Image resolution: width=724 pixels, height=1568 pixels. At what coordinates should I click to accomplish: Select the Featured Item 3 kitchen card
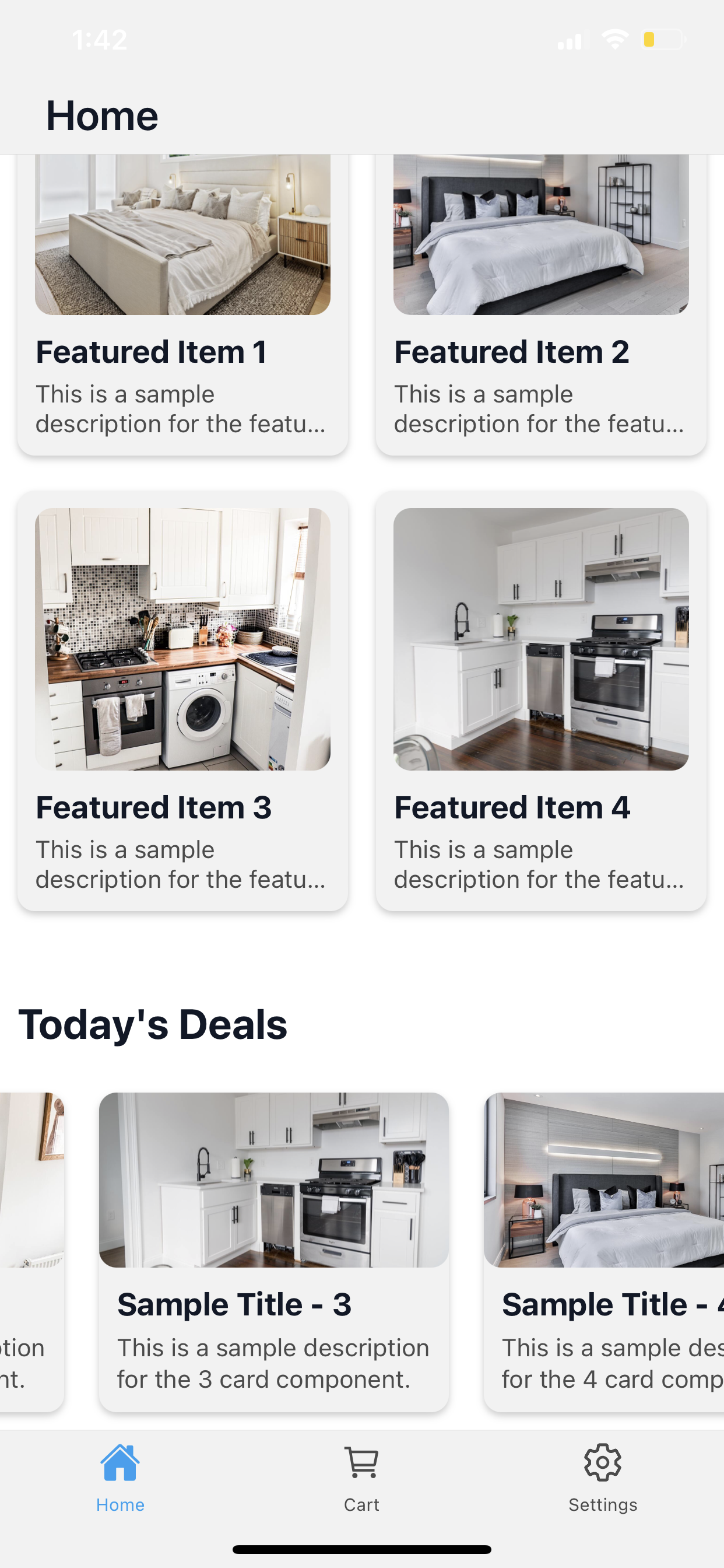click(182, 700)
